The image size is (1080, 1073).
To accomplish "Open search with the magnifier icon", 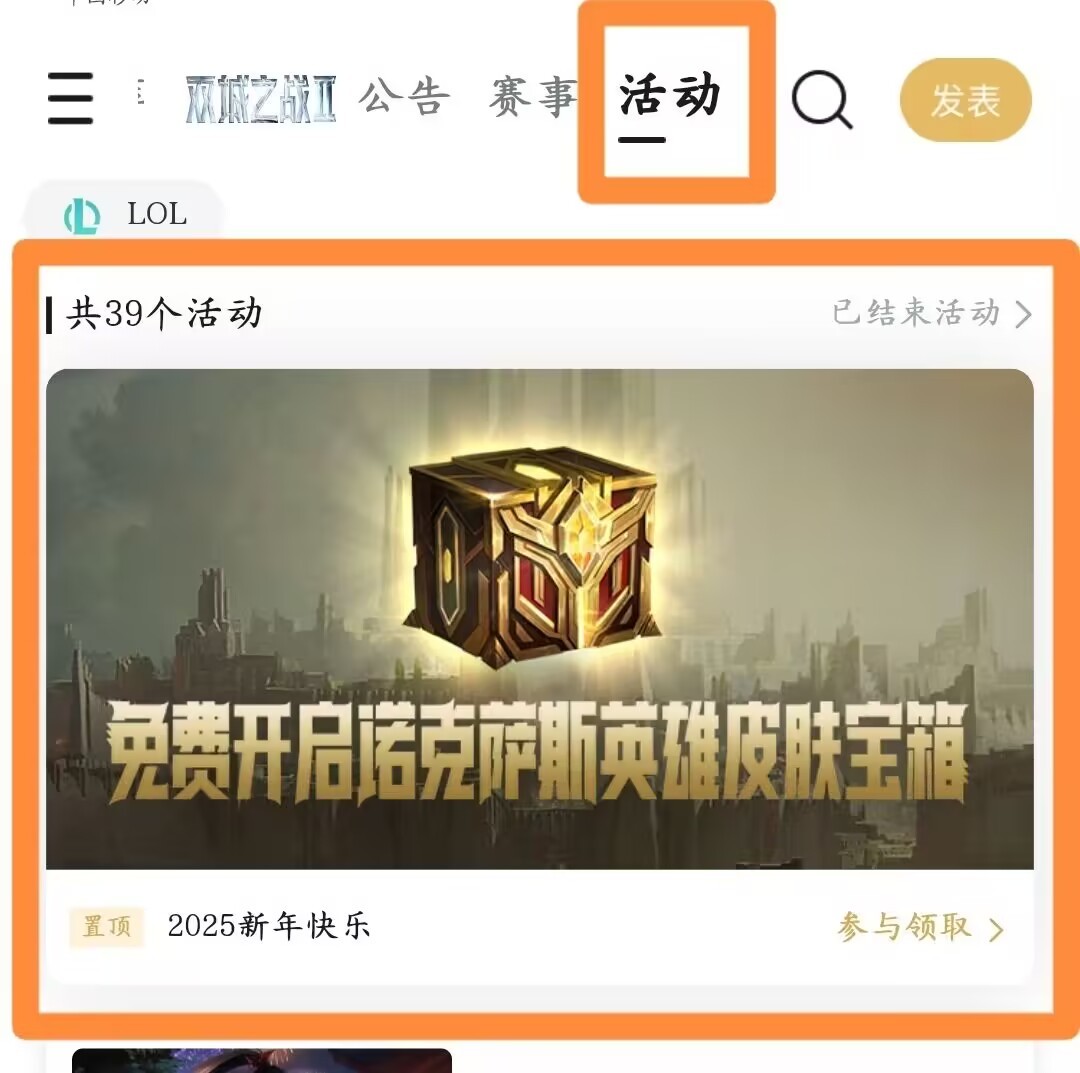I will 822,100.
